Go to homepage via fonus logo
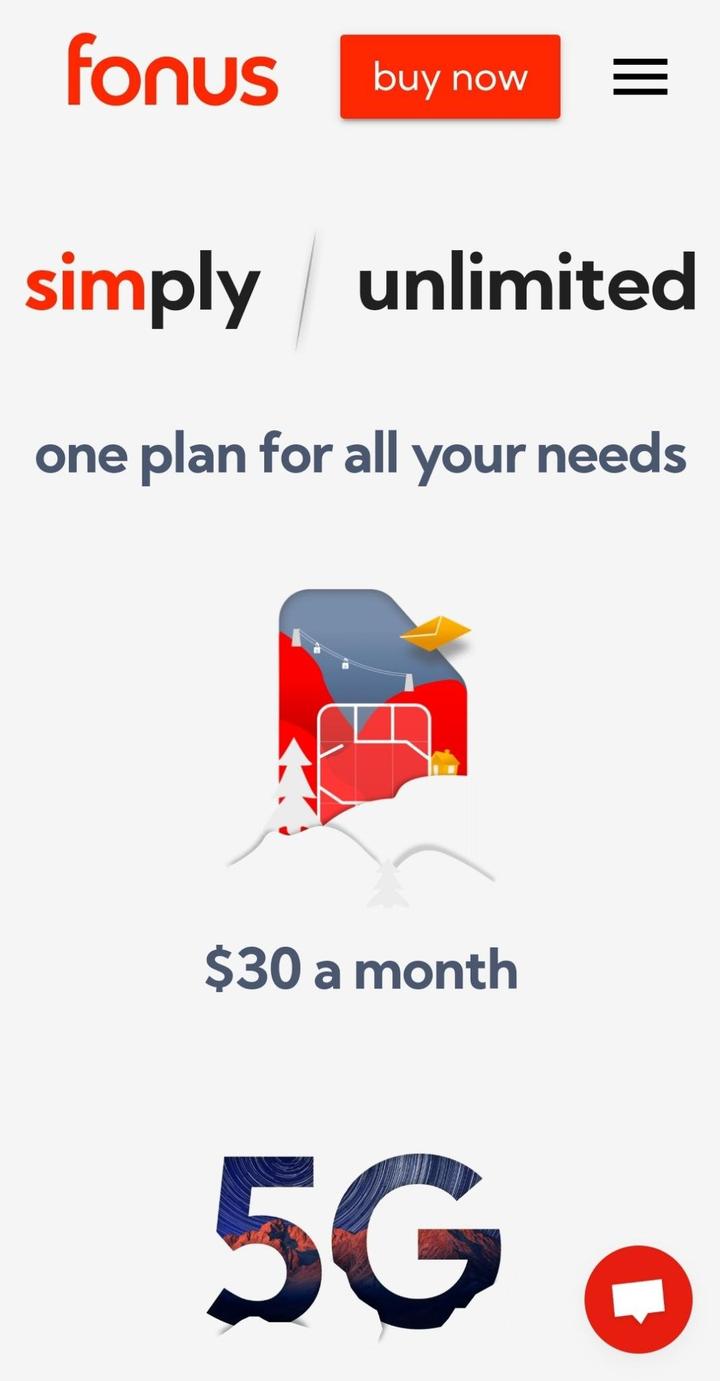This screenshot has height=1381, width=720. (172, 72)
